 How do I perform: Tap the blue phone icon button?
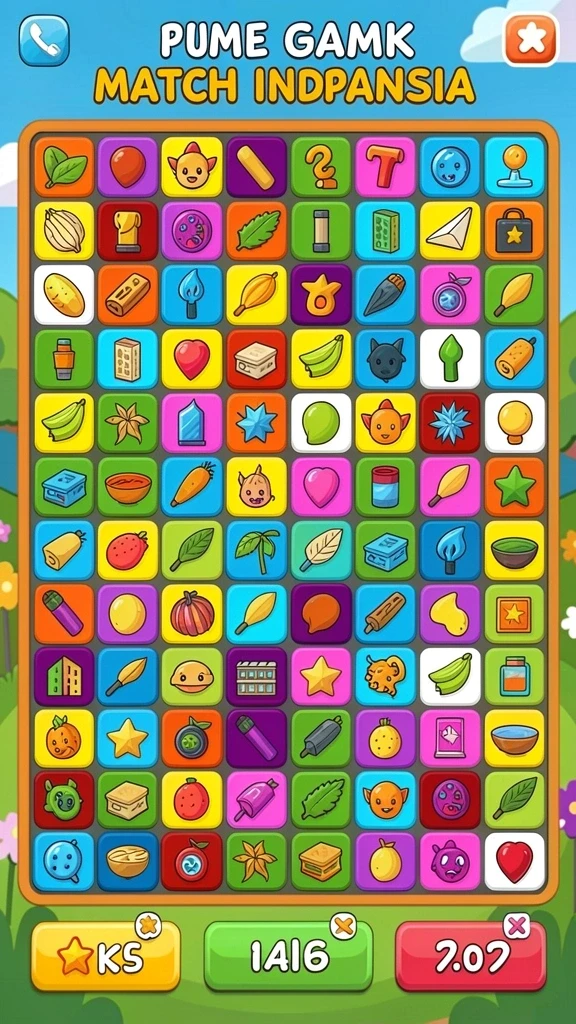pos(44,40)
